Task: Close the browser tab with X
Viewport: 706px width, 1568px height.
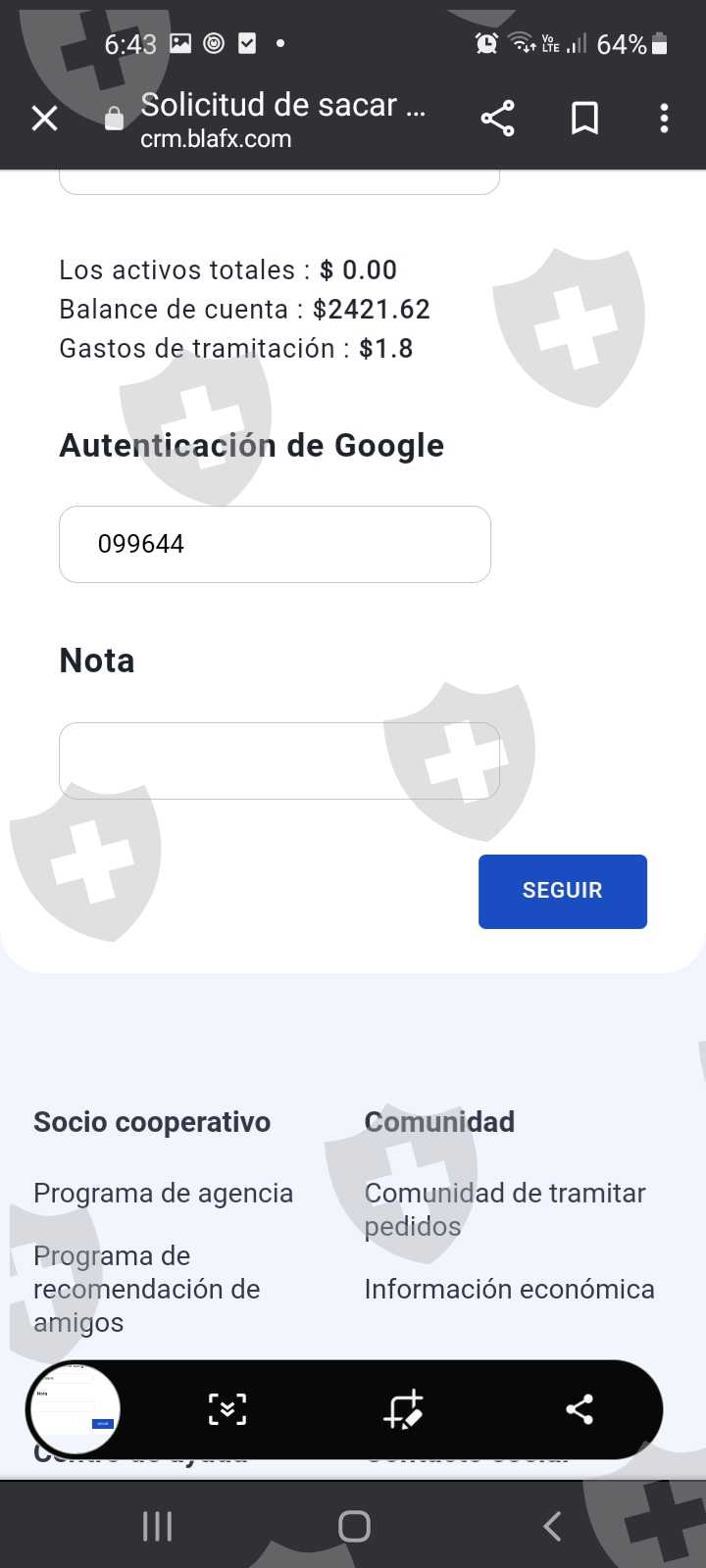Action: click(45, 119)
